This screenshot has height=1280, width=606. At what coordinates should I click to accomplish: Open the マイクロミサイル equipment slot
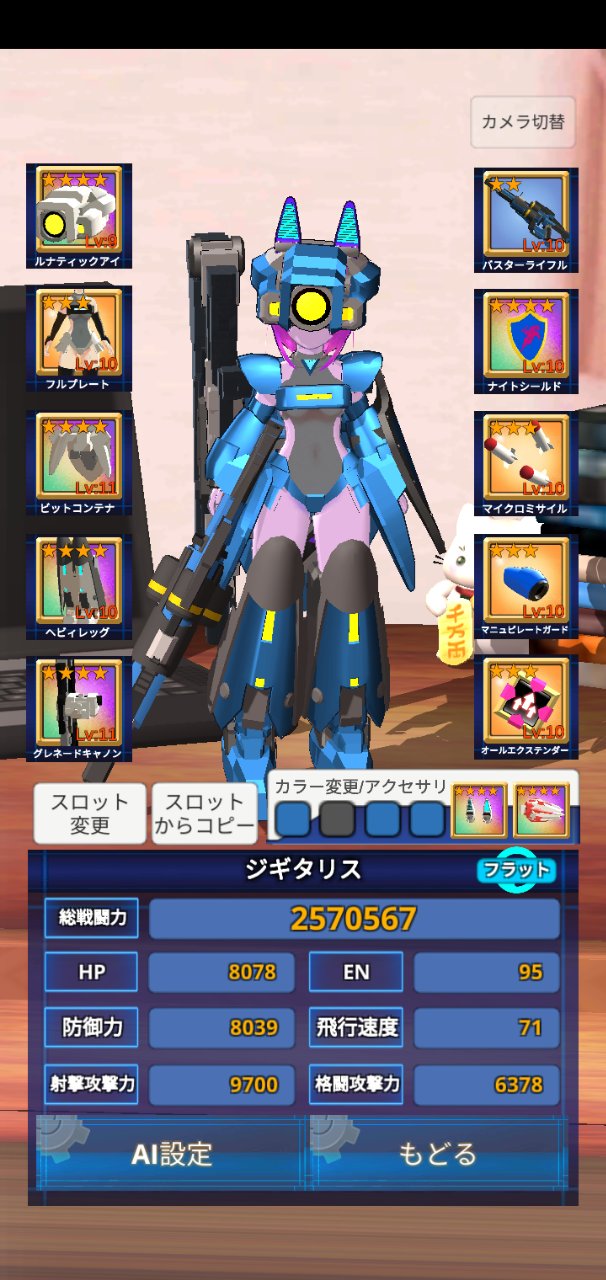(526, 465)
